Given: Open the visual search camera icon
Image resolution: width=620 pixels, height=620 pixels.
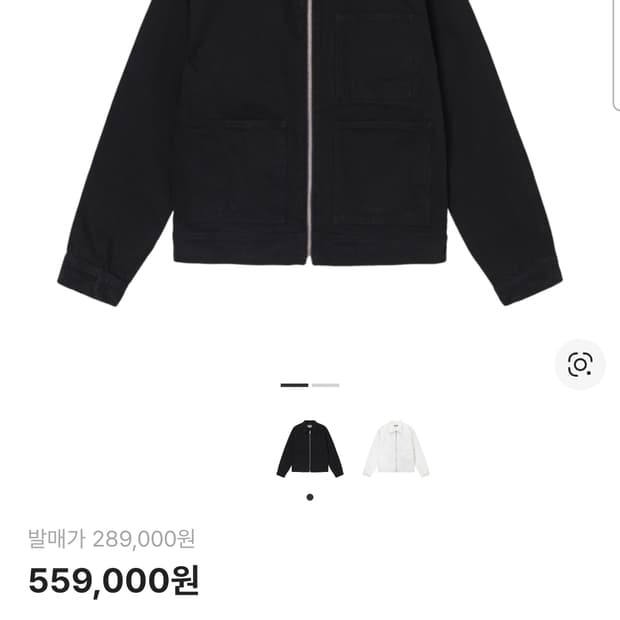Looking at the screenshot, I should click(580, 364).
